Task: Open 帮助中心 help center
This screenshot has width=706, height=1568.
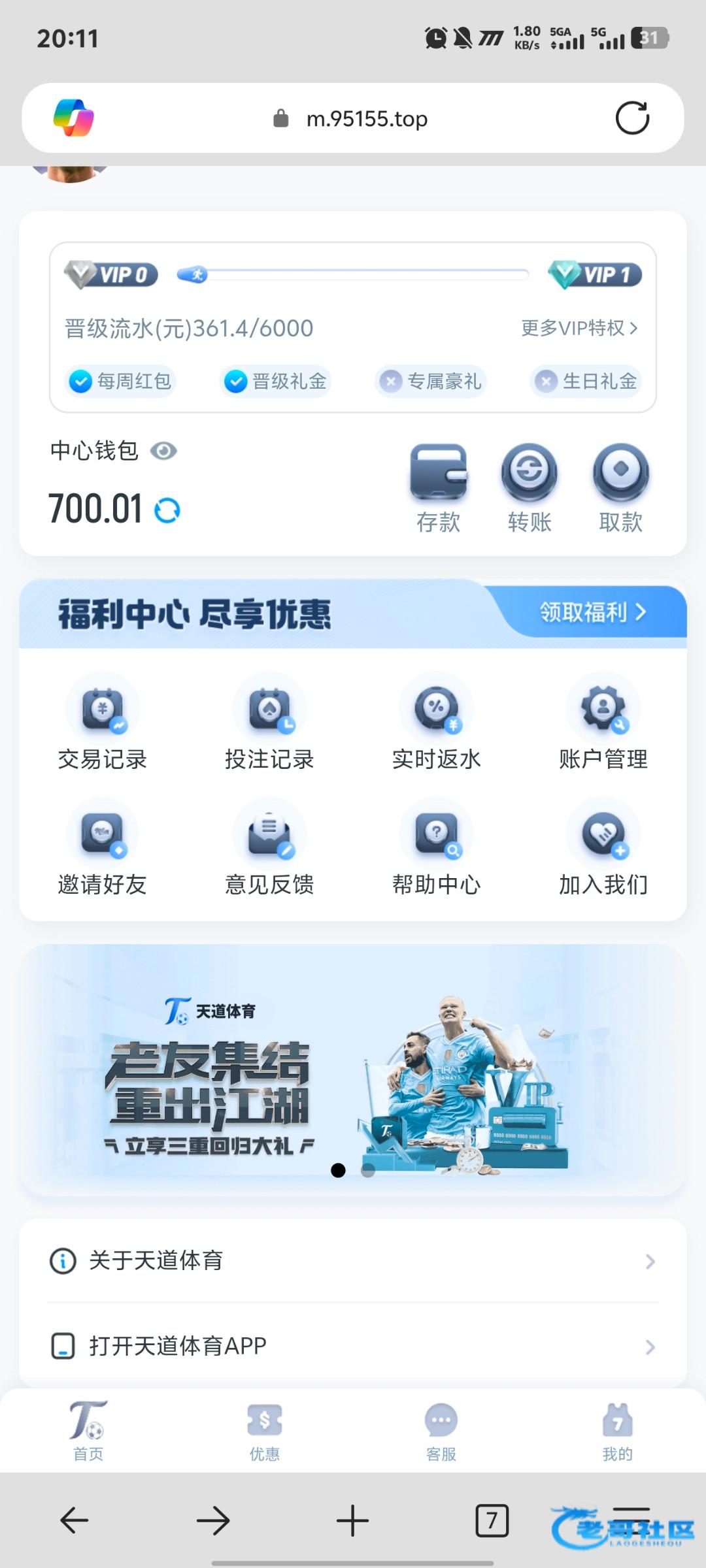Action: [x=437, y=848]
